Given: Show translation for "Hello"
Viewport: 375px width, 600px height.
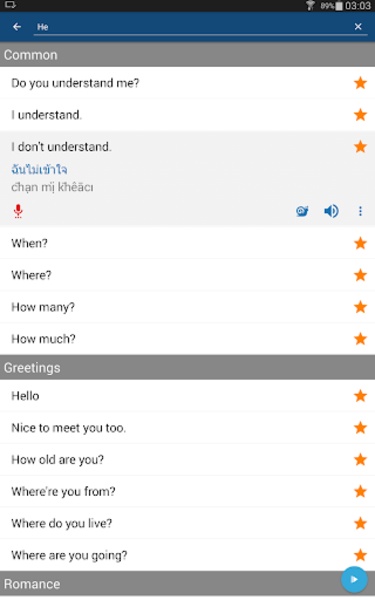Looking at the screenshot, I should [188, 396].
